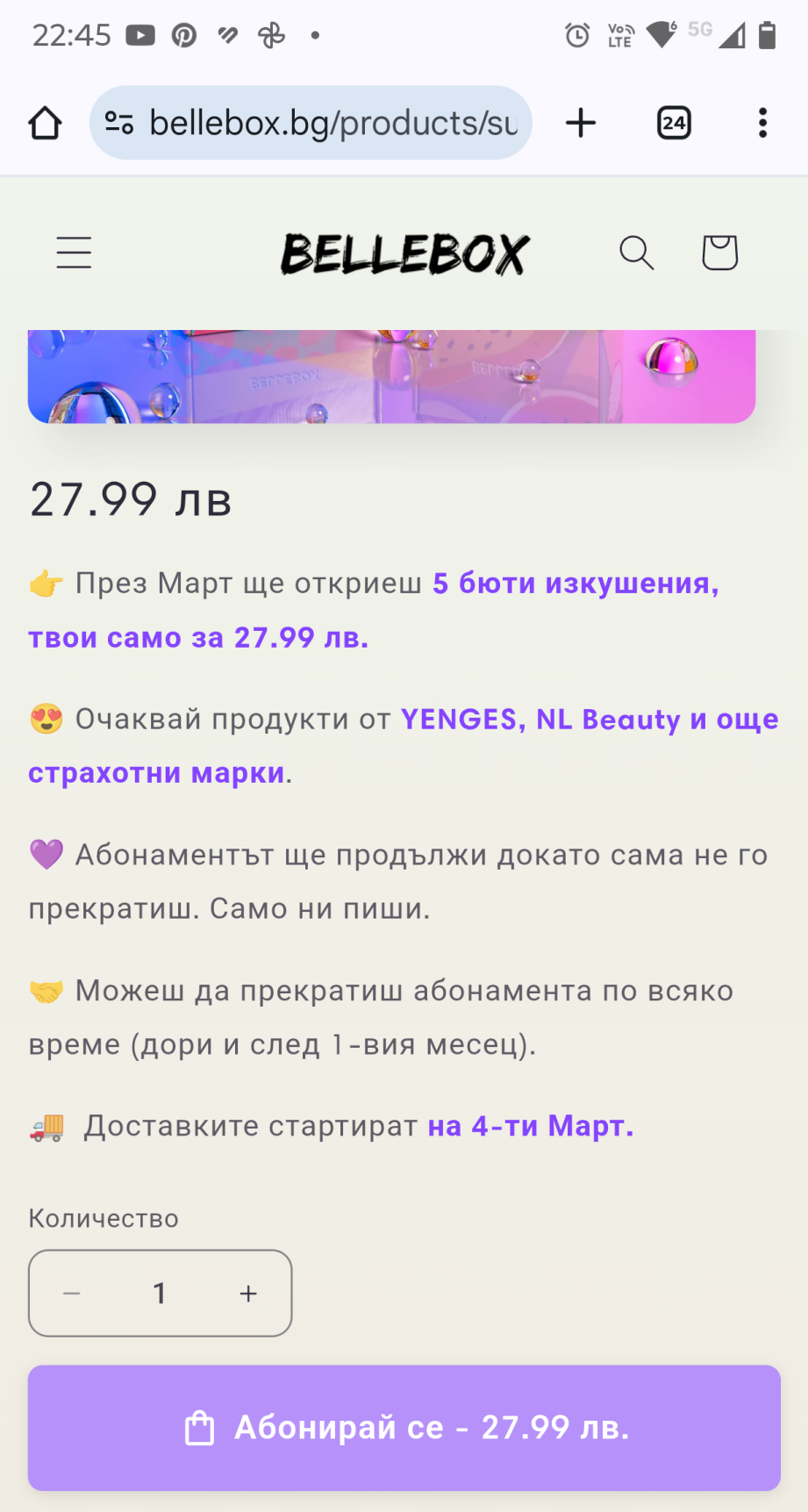
Task: Open the browser home page
Action: tap(46, 123)
